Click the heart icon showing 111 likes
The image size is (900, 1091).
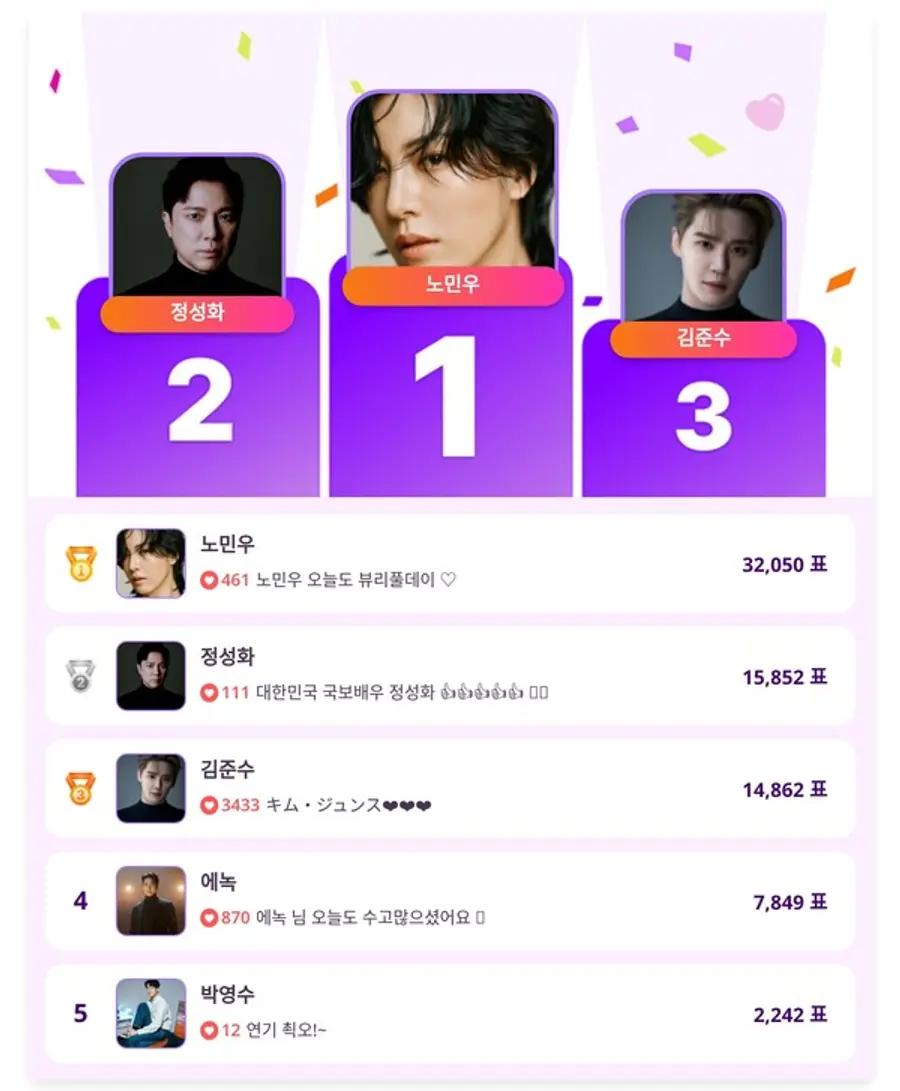pyautogui.click(x=211, y=693)
